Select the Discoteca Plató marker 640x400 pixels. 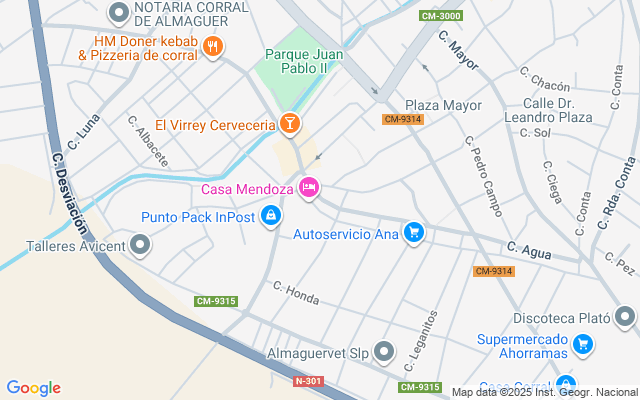625,317
